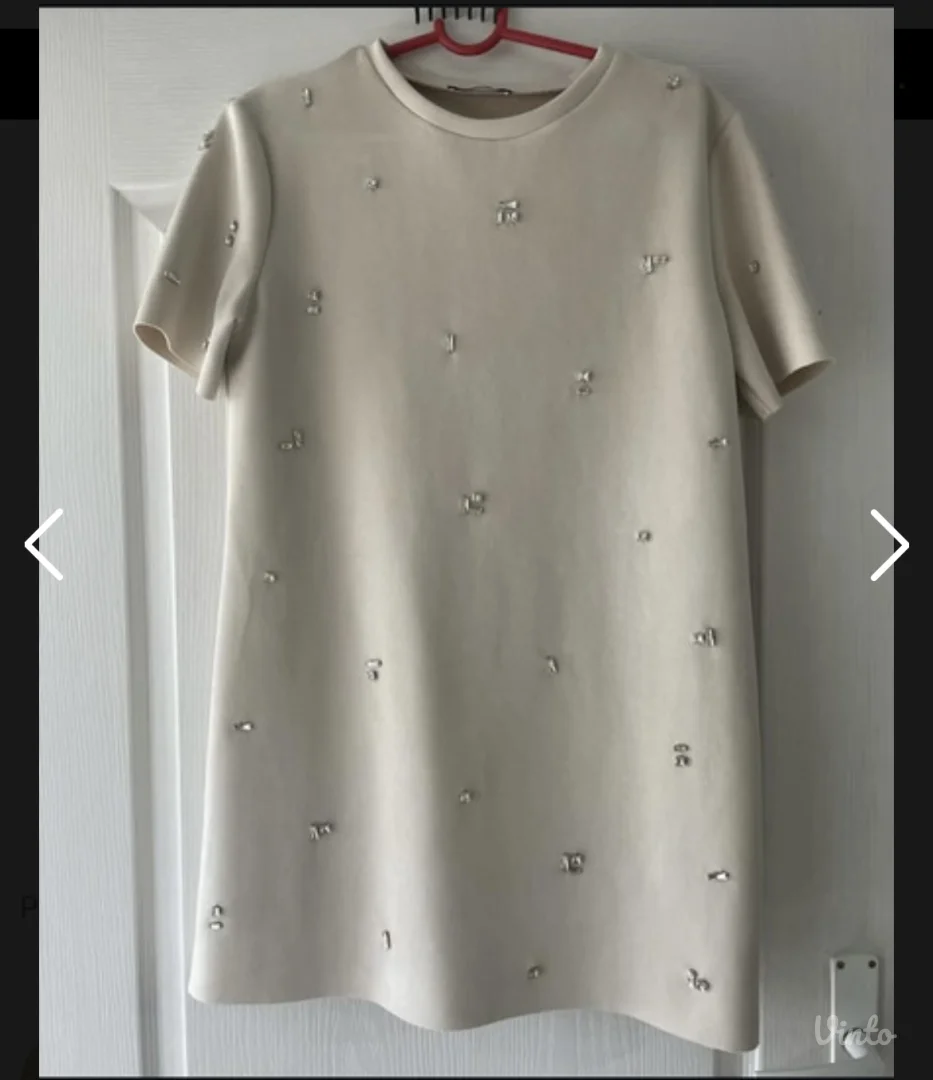Screen dimensions: 933x1080
Task: Go to the next photo
Action: [x=888, y=545]
